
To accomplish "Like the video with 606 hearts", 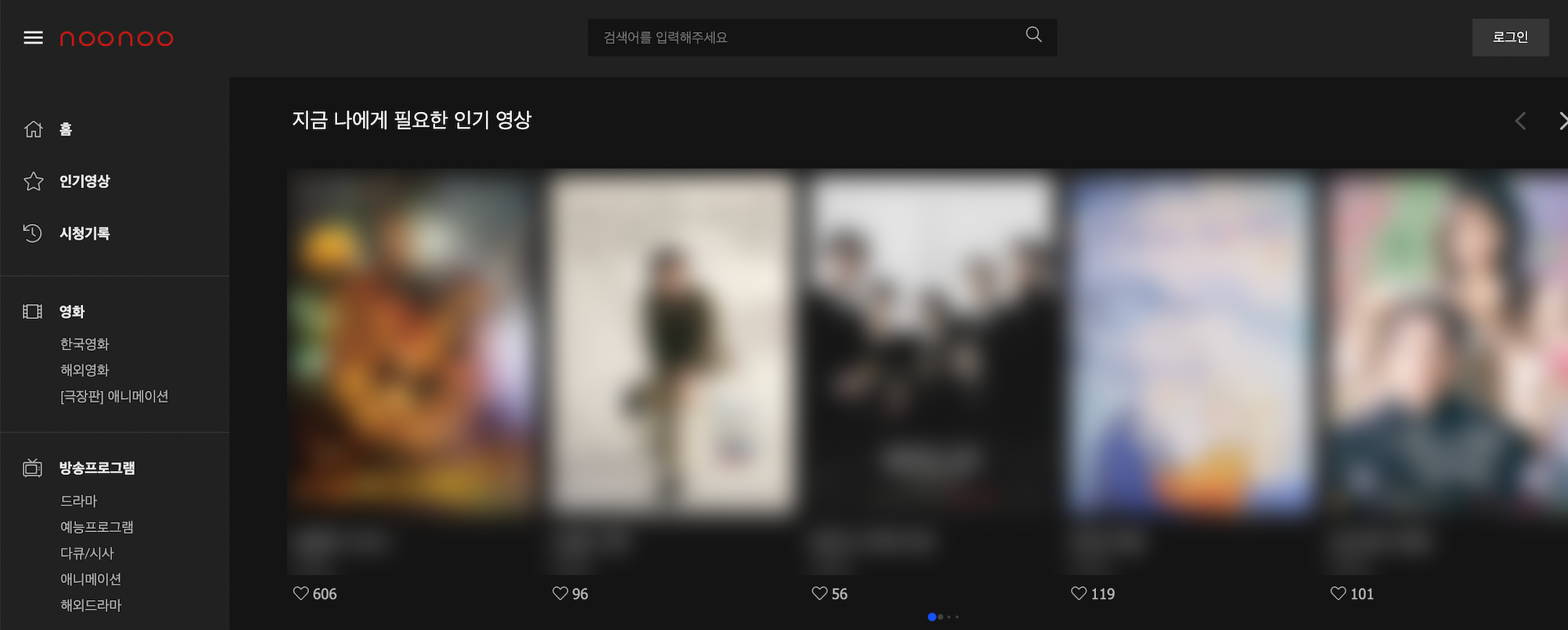I will pos(301,593).
